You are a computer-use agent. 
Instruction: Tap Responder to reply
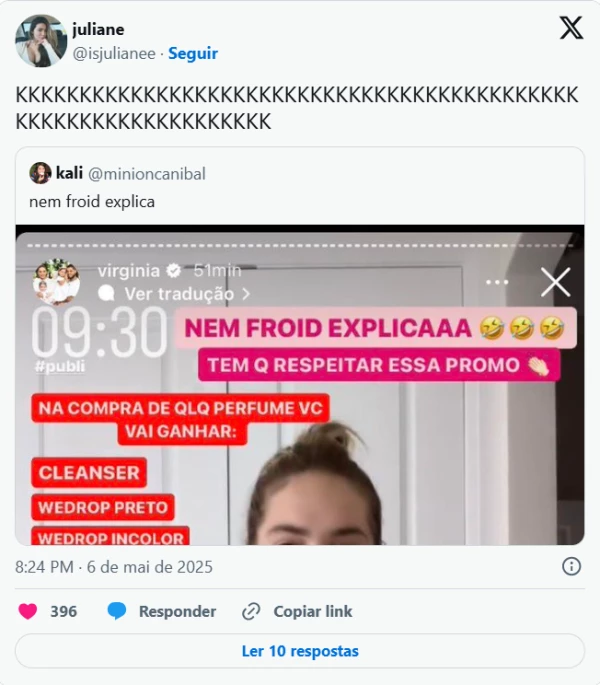click(x=162, y=611)
